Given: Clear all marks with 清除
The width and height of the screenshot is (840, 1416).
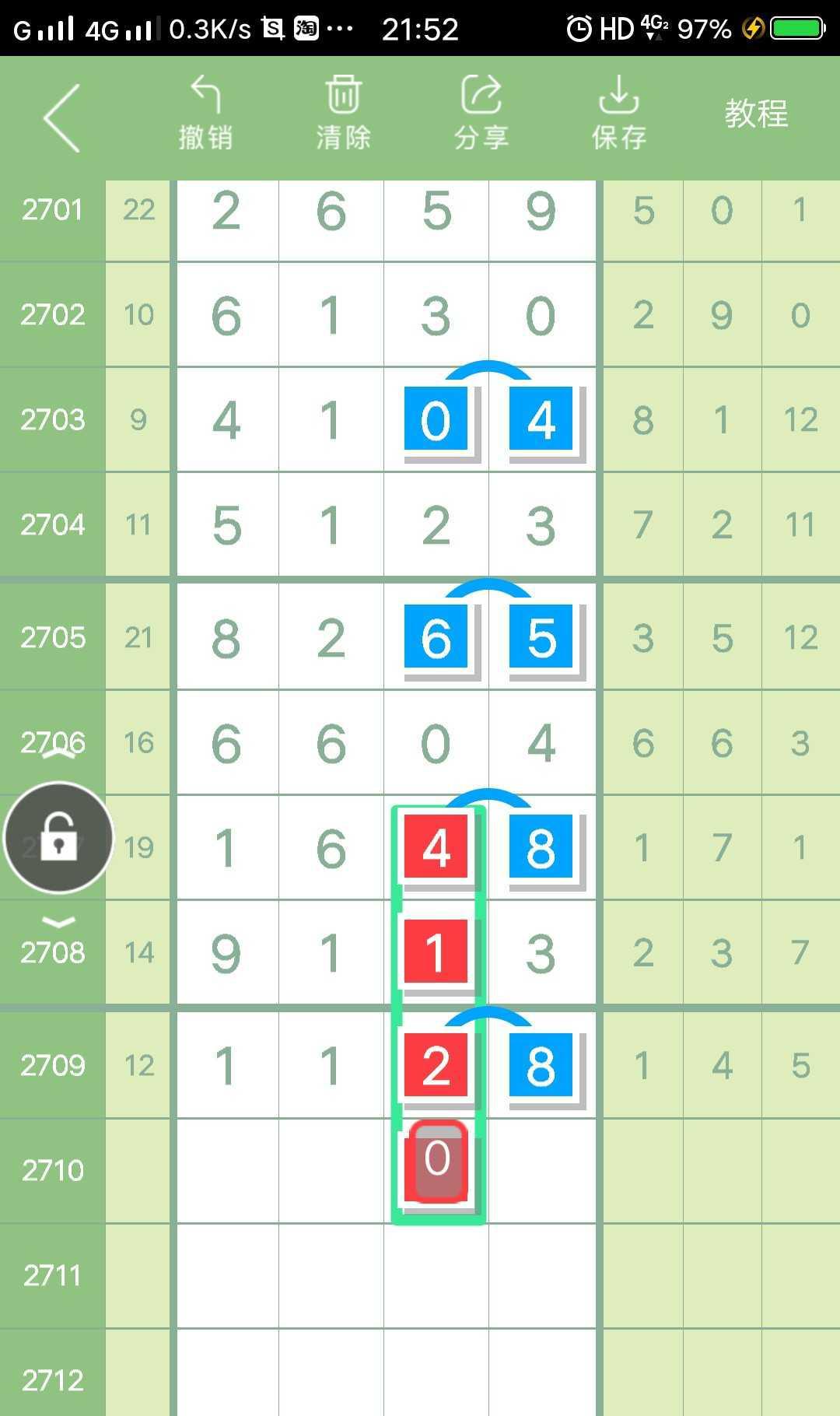Looking at the screenshot, I should point(343,113).
